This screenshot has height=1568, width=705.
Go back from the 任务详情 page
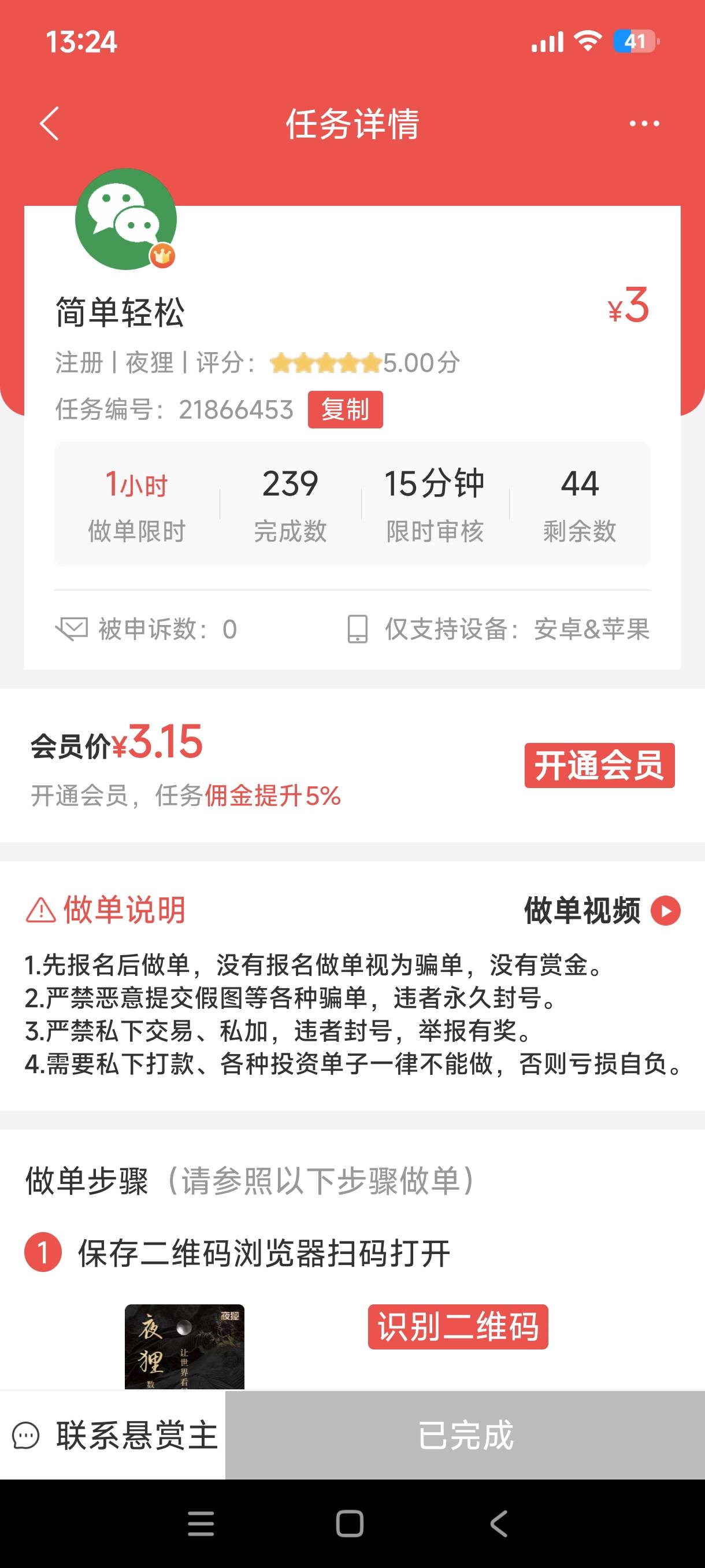[49, 124]
